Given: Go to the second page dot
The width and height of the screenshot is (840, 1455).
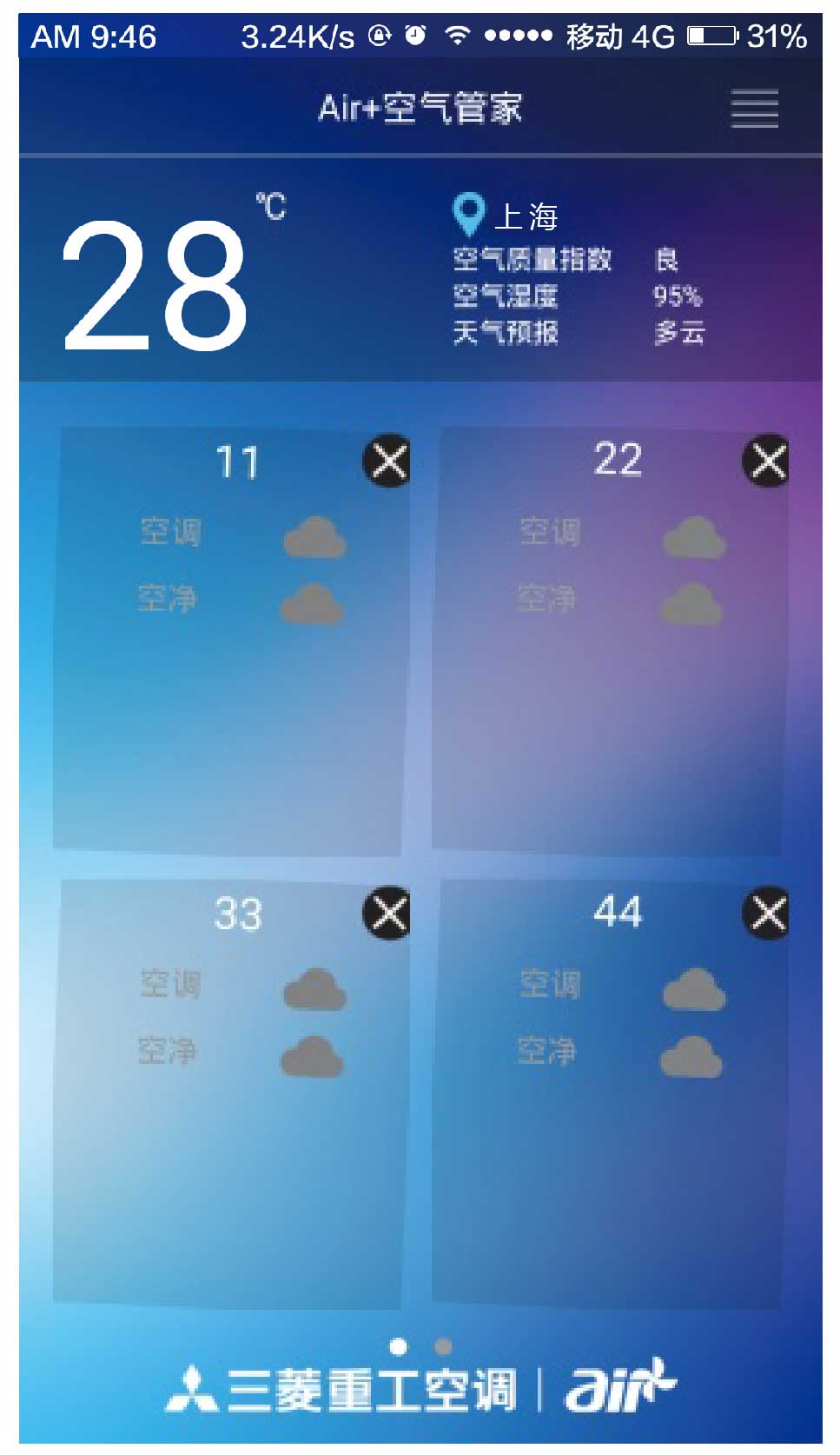Looking at the screenshot, I should (443, 1346).
